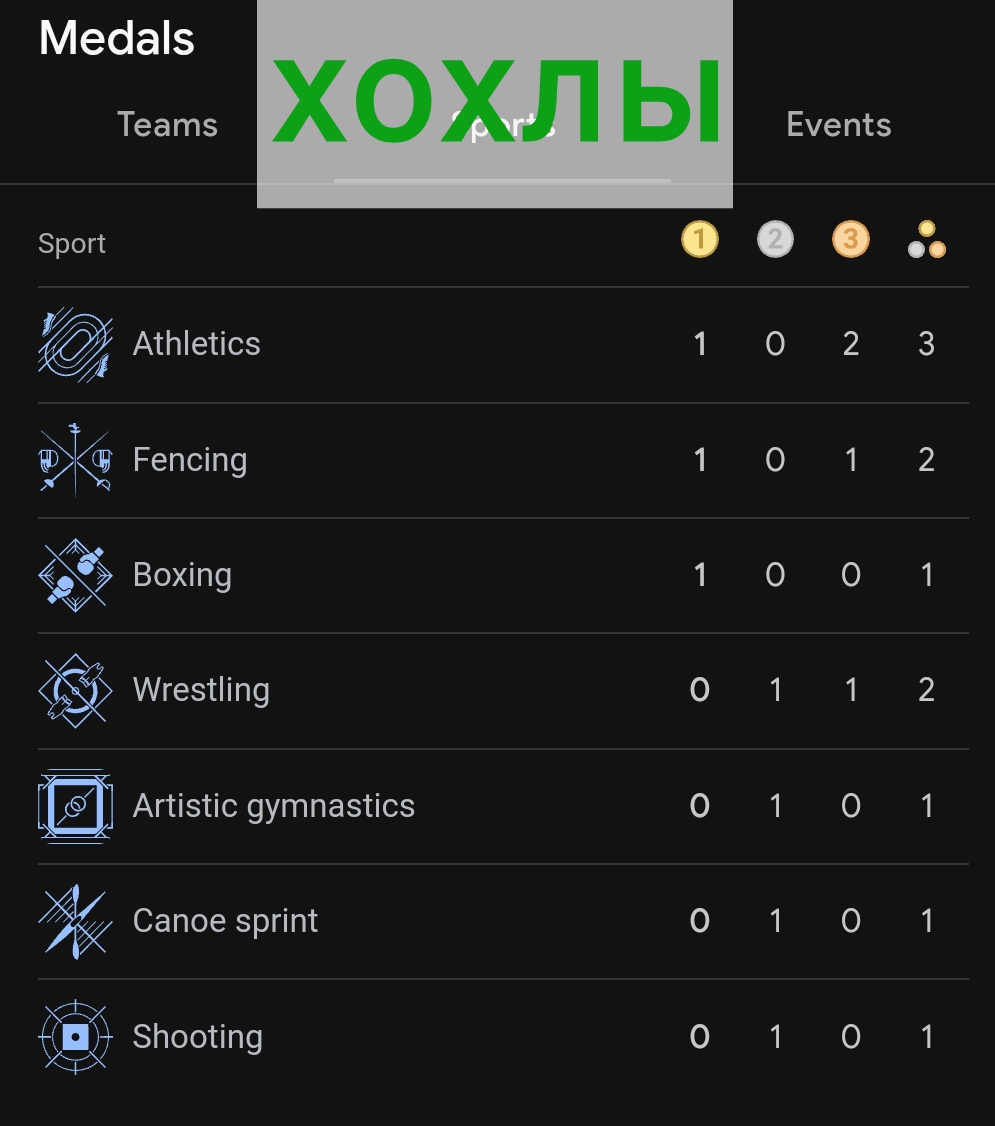This screenshot has height=1126, width=995.
Task: Switch to the Teams tab
Action: tap(167, 125)
